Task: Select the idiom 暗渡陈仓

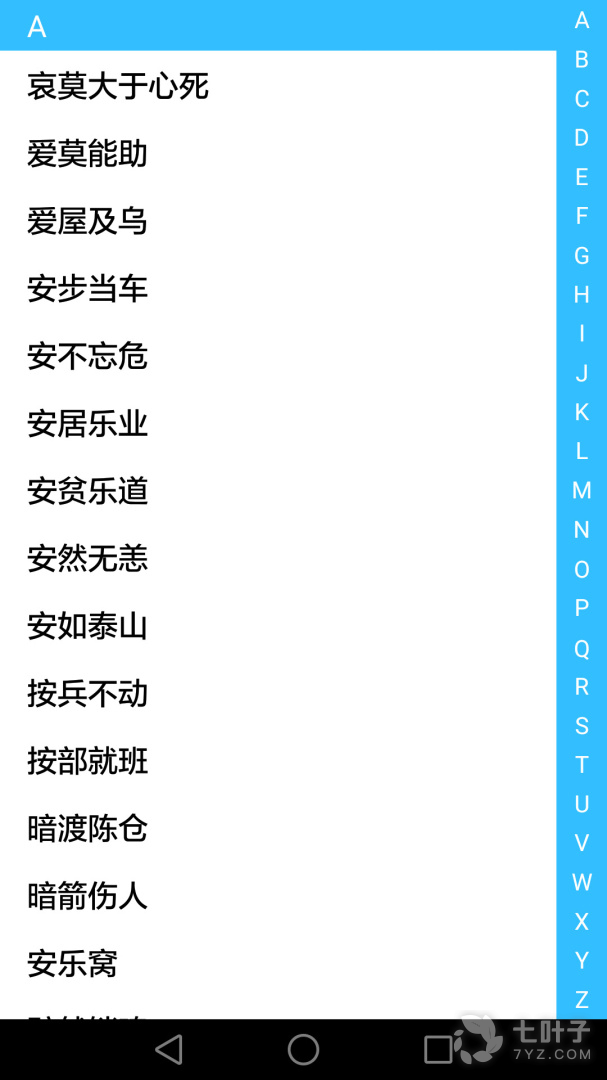Action: pos(88,828)
